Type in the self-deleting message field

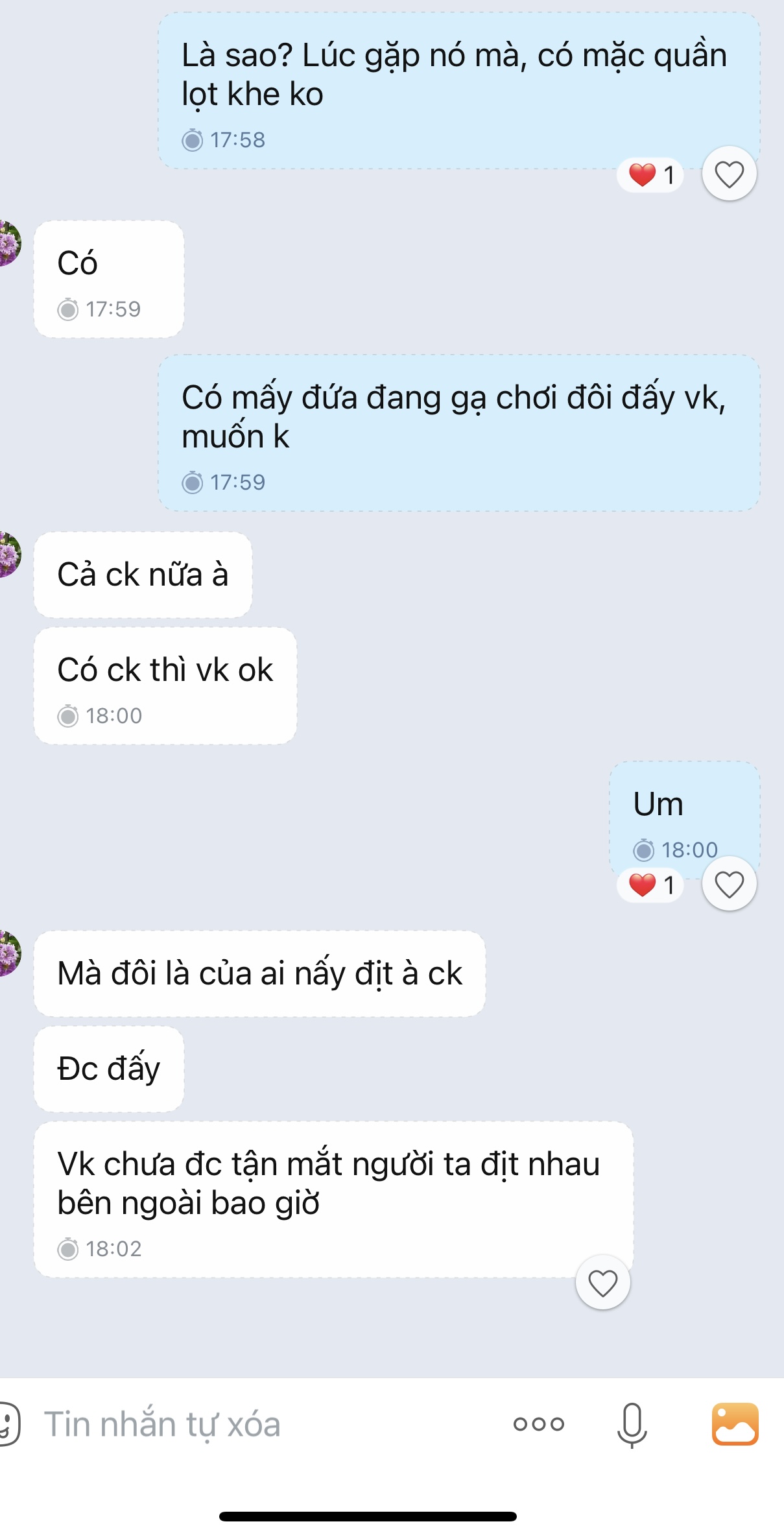259,1425
